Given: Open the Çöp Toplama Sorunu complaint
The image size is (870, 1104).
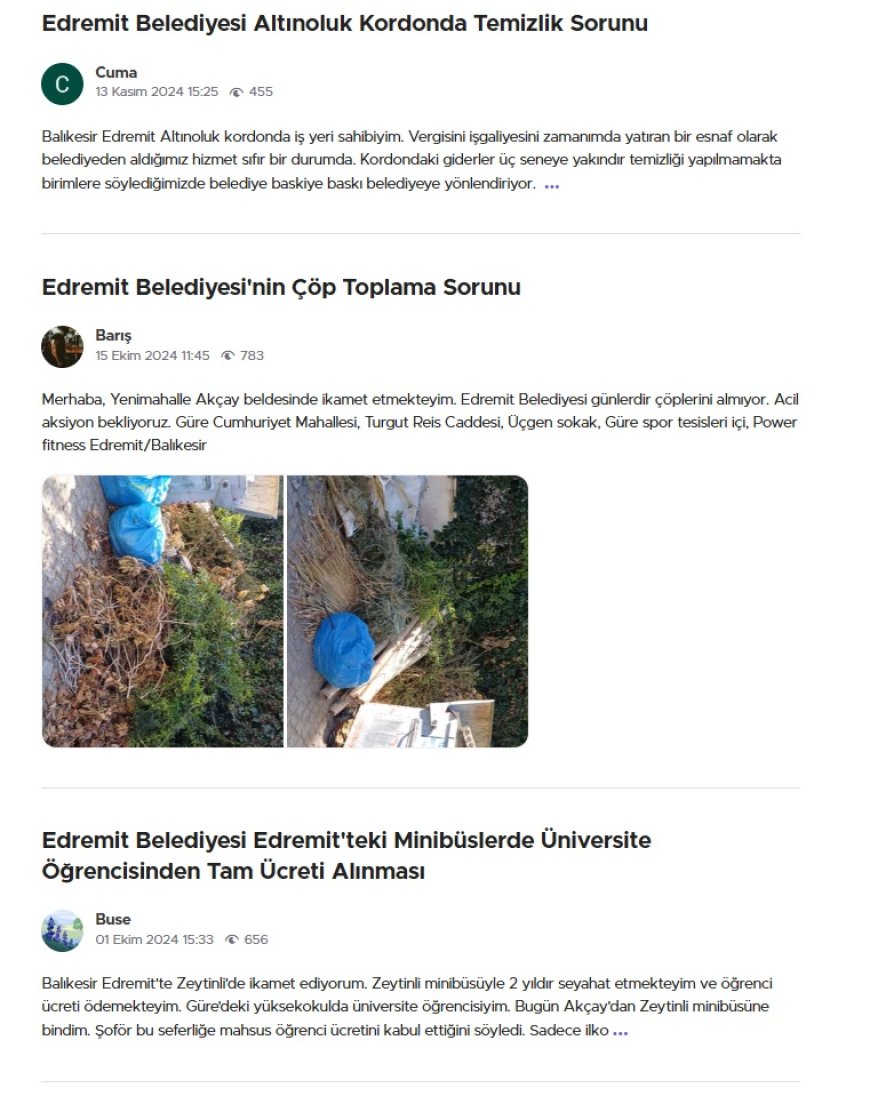Looking at the screenshot, I should point(281,288).
